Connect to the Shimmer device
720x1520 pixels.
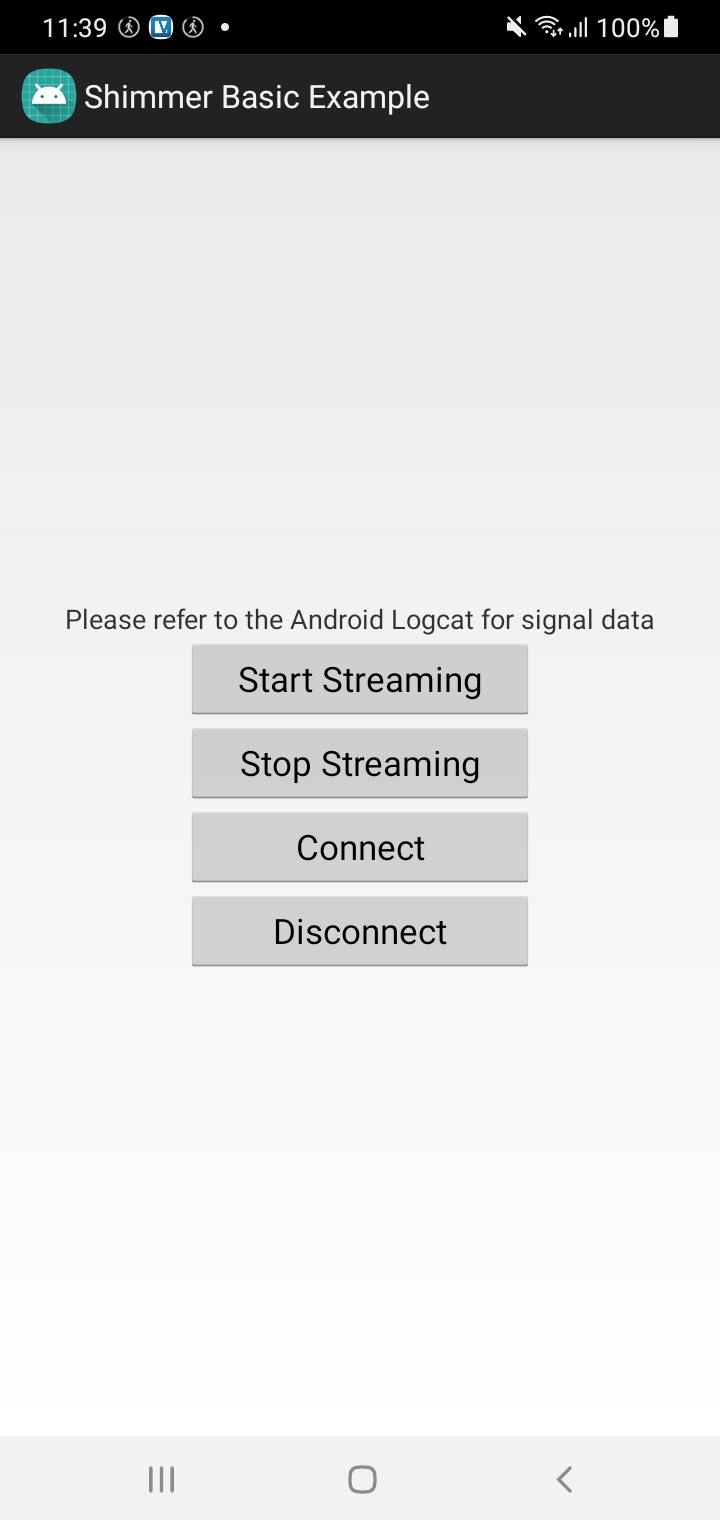pos(360,848)
